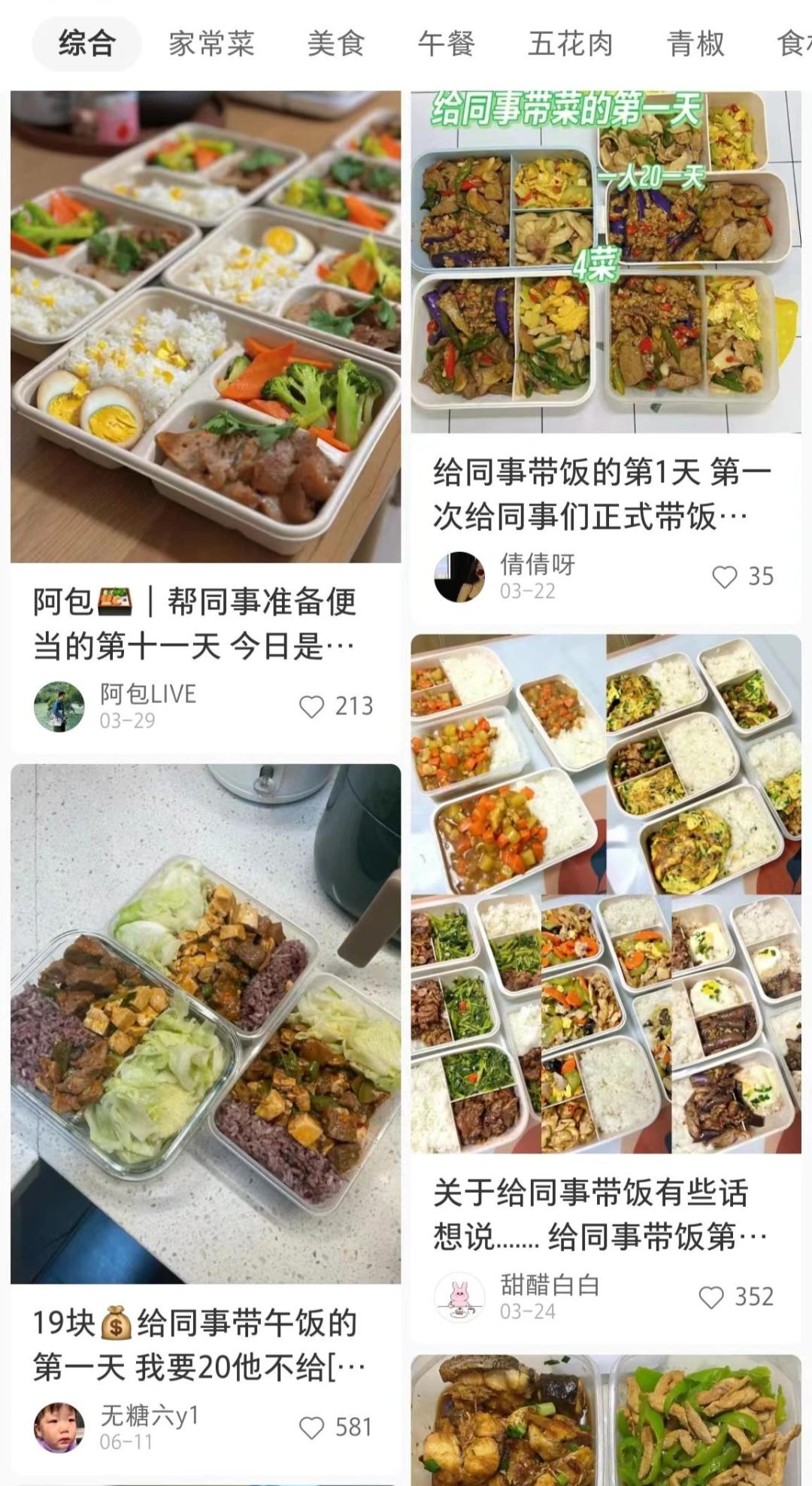Like 倩倩呀's post

click(724, 577)
